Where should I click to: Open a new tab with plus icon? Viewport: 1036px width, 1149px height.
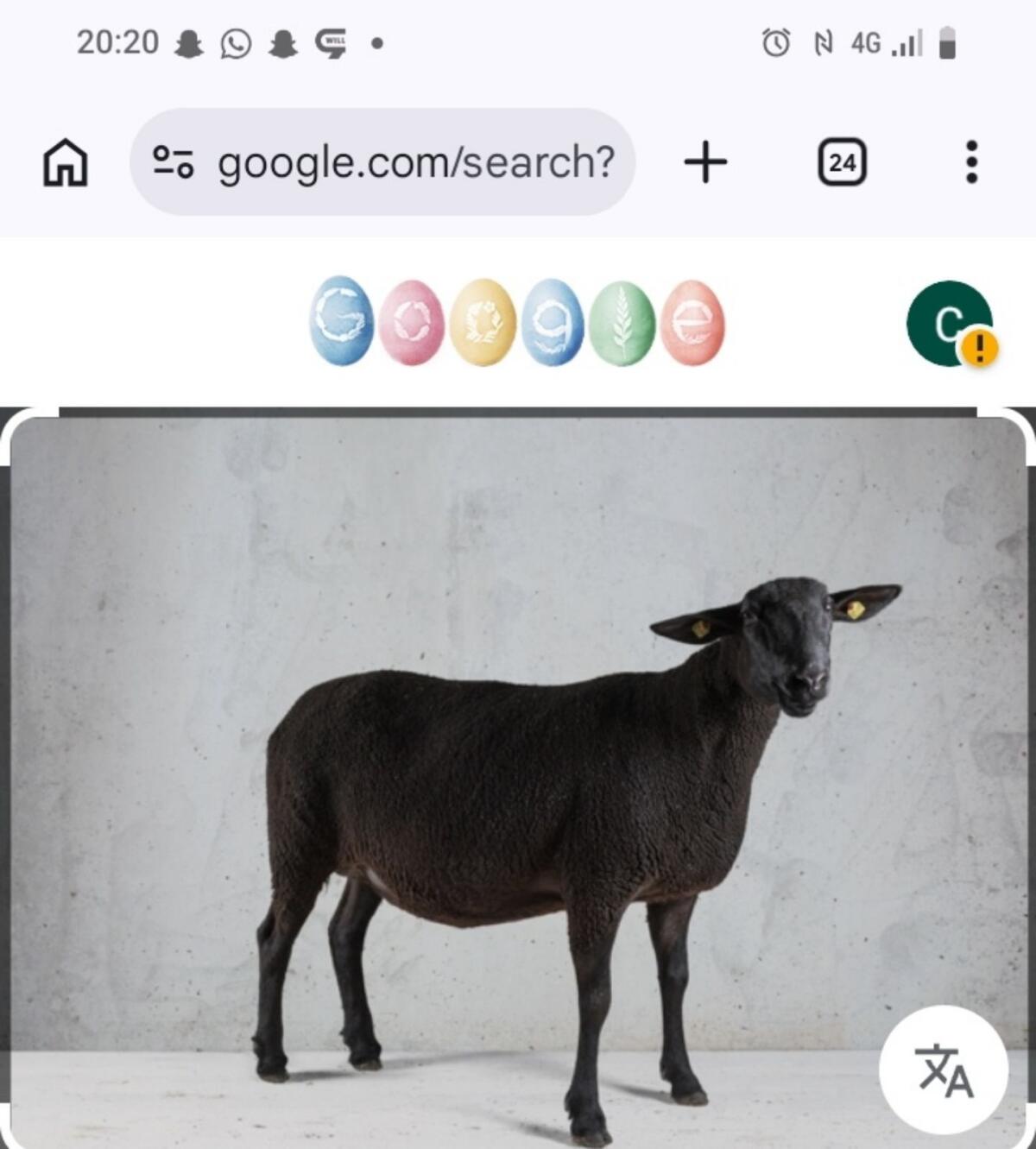click(x=705, y=162)
